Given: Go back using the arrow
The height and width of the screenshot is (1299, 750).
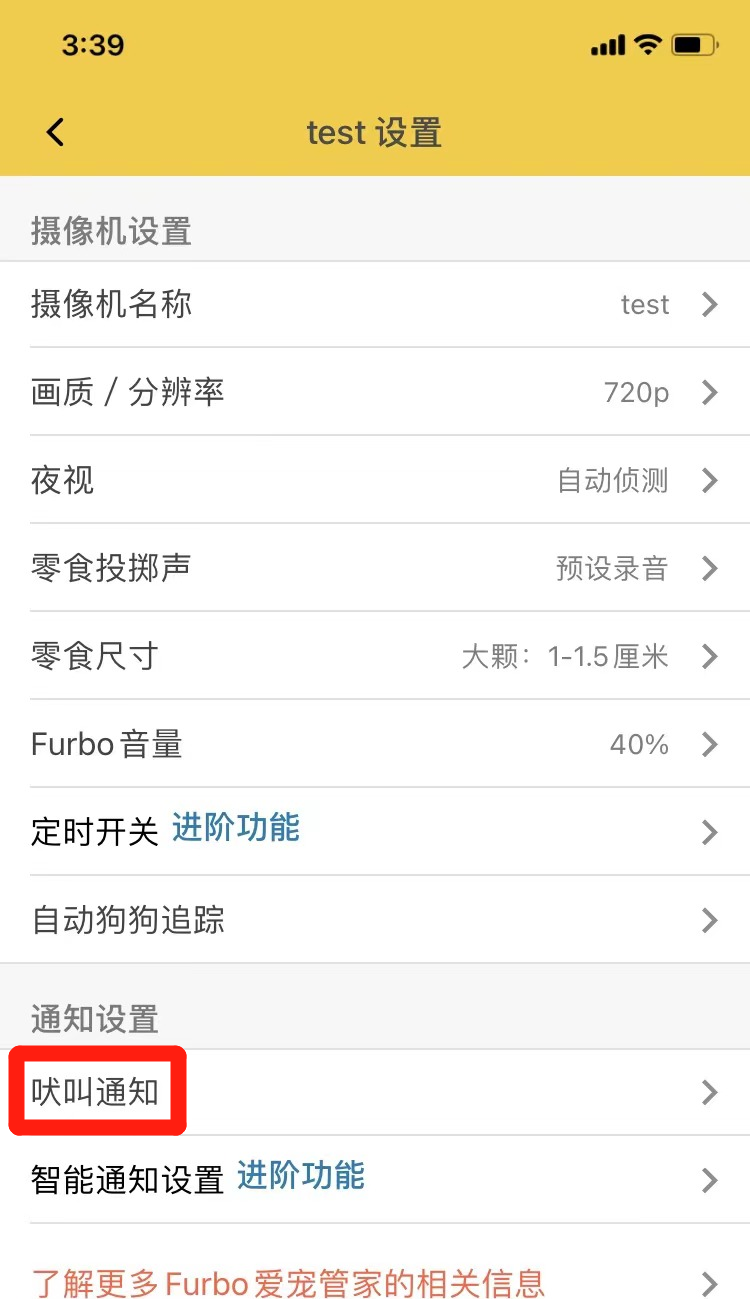Looking at the screenshot, I should pyautogui.click(x=55, y=132).
